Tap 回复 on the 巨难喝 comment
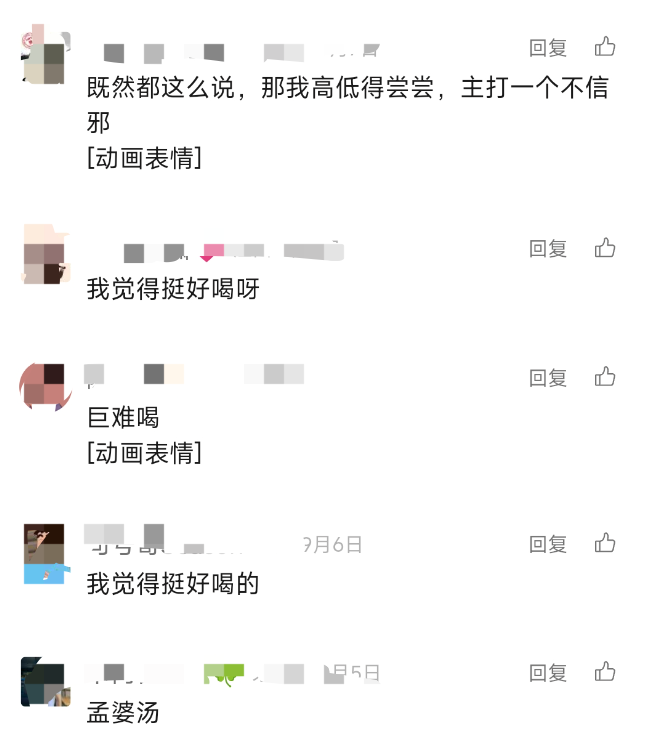Screen dimensions: 660x752 (x=547, y=377)
